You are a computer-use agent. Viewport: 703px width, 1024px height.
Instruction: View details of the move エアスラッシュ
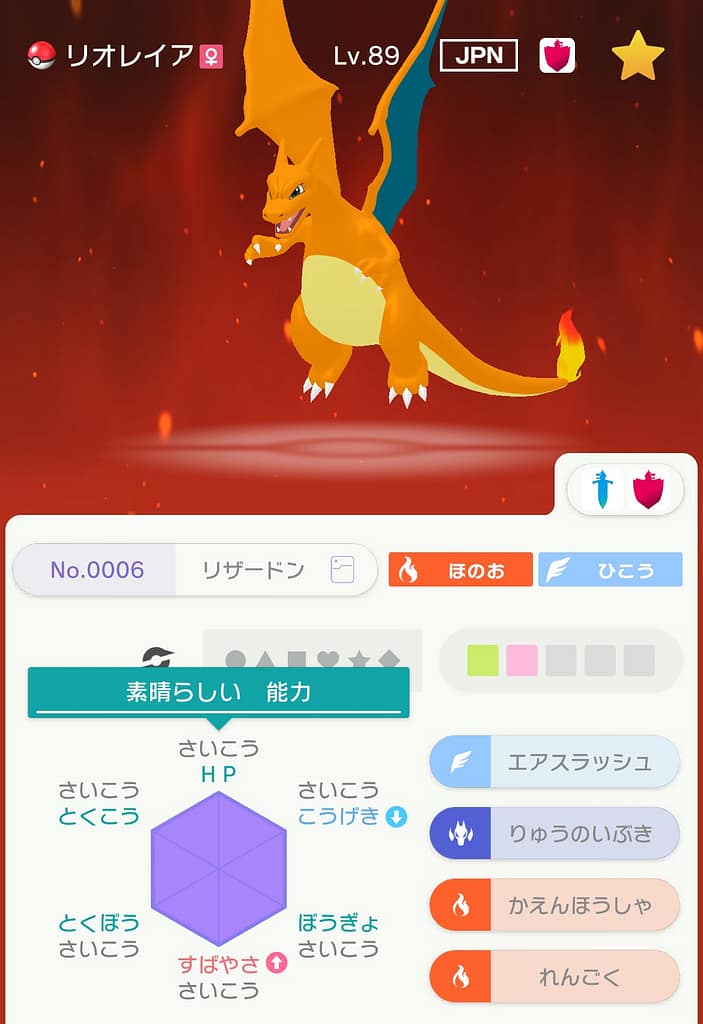[554, 762]
